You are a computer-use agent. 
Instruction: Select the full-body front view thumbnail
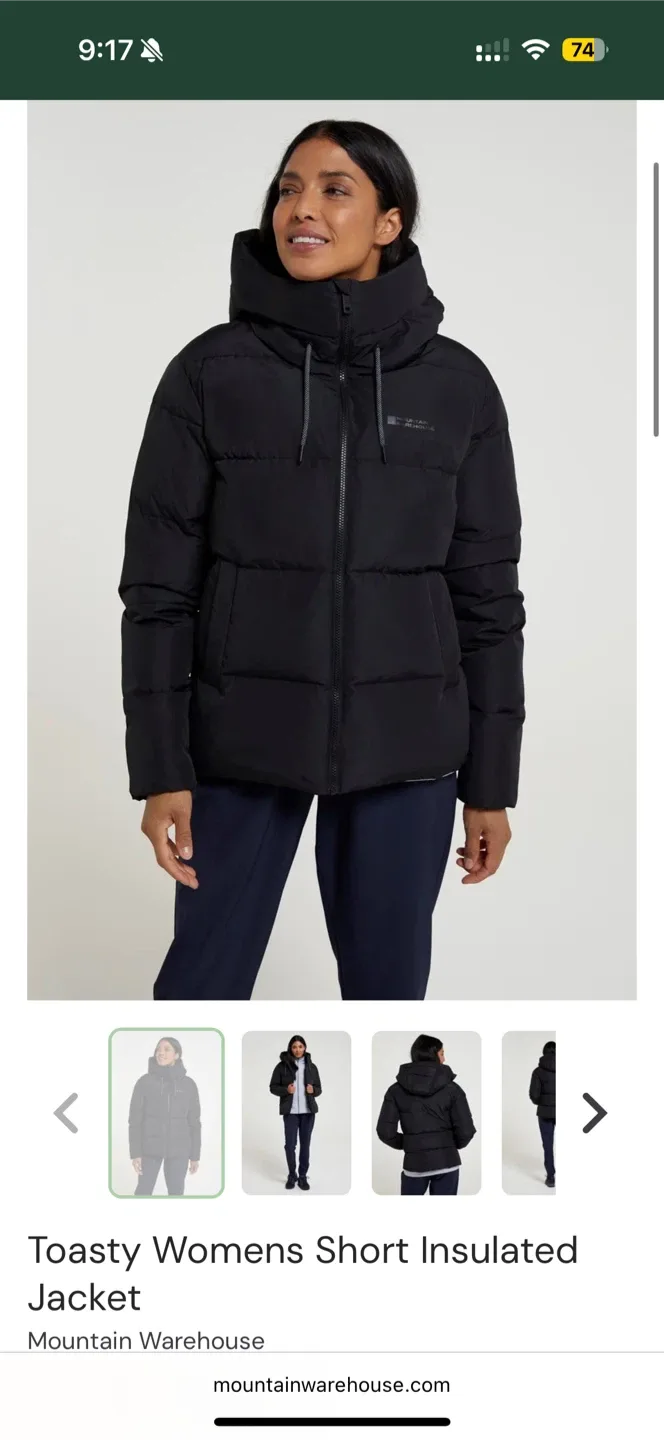[x=296, y=1113]
